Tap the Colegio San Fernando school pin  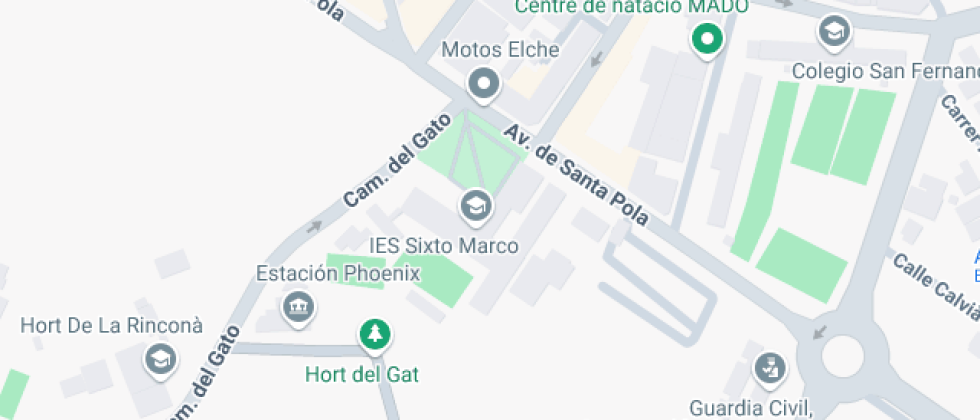tap(832, 31)
